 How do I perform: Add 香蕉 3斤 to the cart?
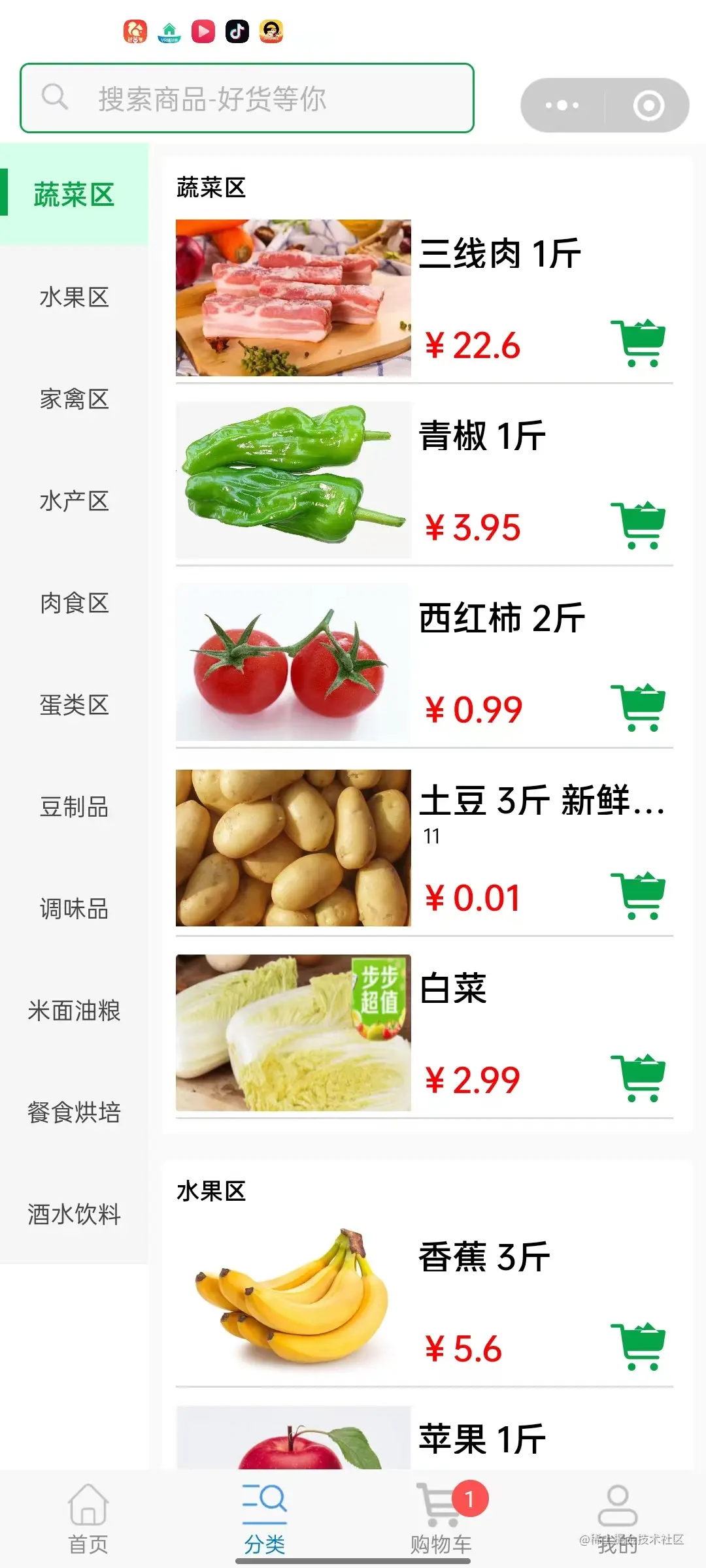tap(638, 1347)
